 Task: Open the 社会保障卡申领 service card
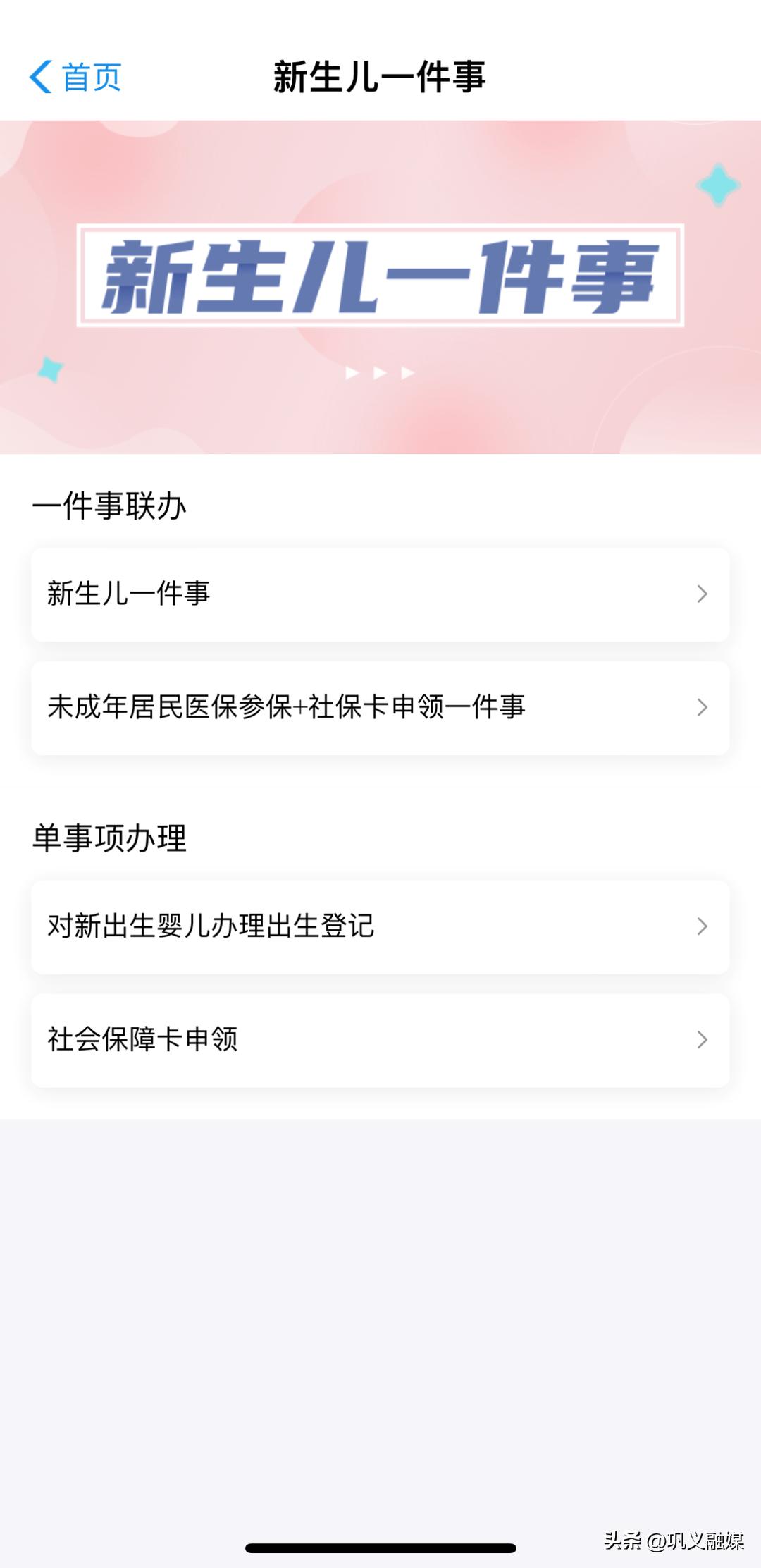point(380,1039)
